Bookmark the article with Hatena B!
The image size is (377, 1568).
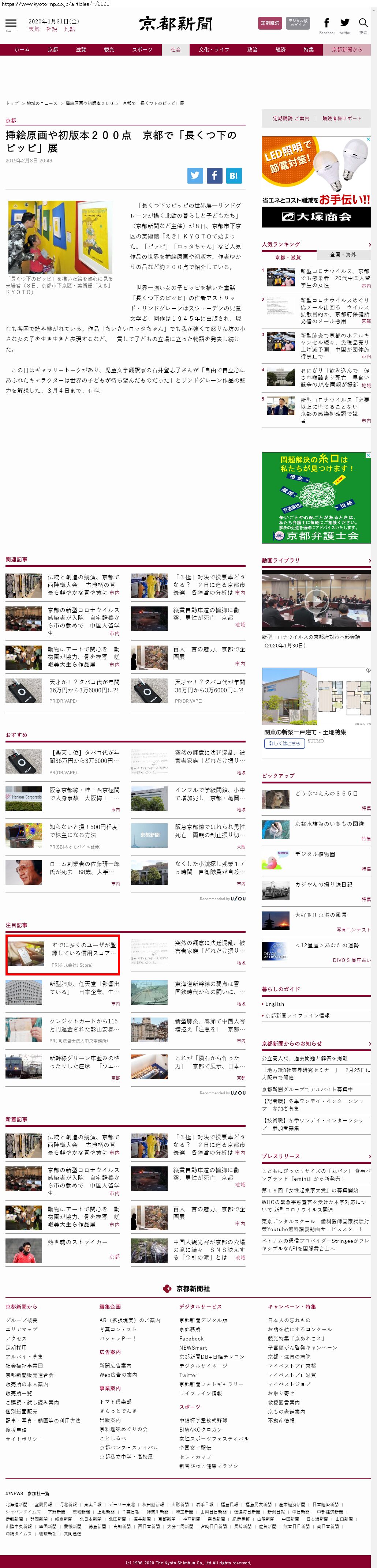click(234, 175)
